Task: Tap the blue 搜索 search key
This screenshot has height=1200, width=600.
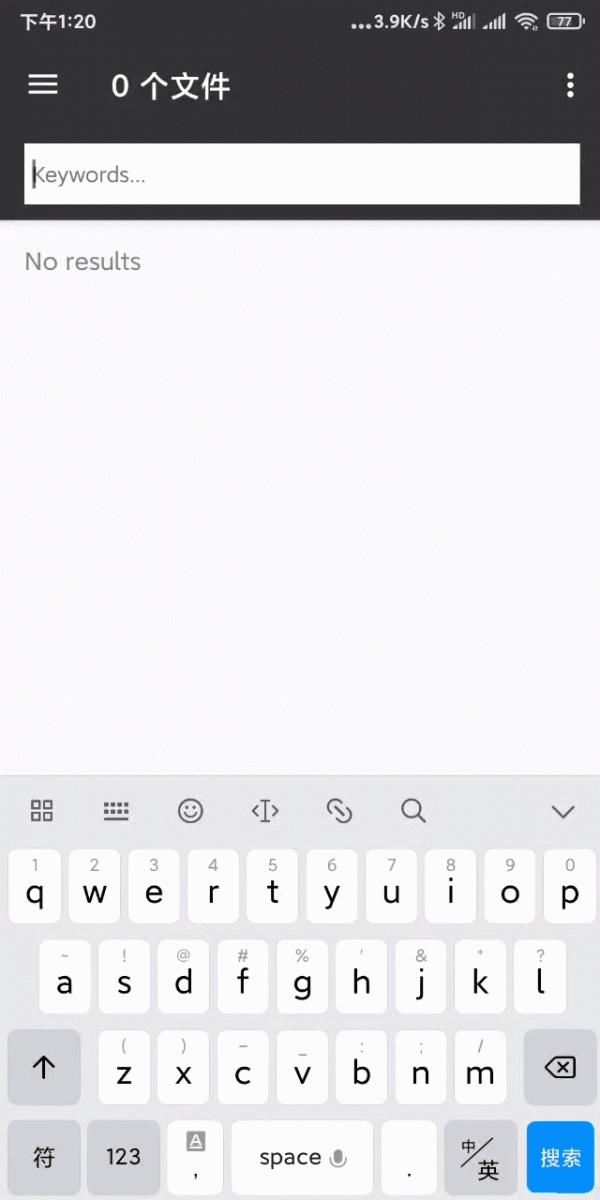Action: (560, 1157)
